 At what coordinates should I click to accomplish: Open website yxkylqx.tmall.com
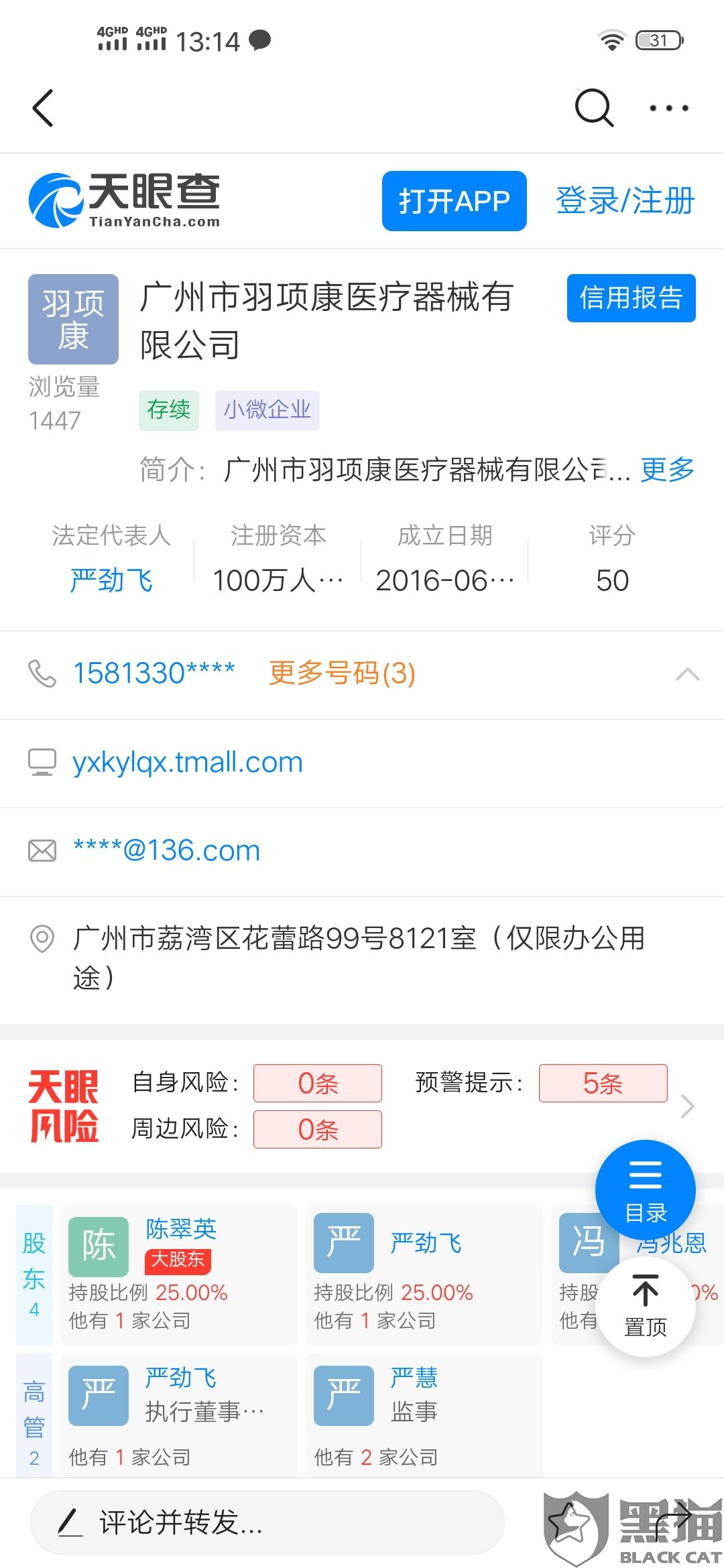pos(188,763)
